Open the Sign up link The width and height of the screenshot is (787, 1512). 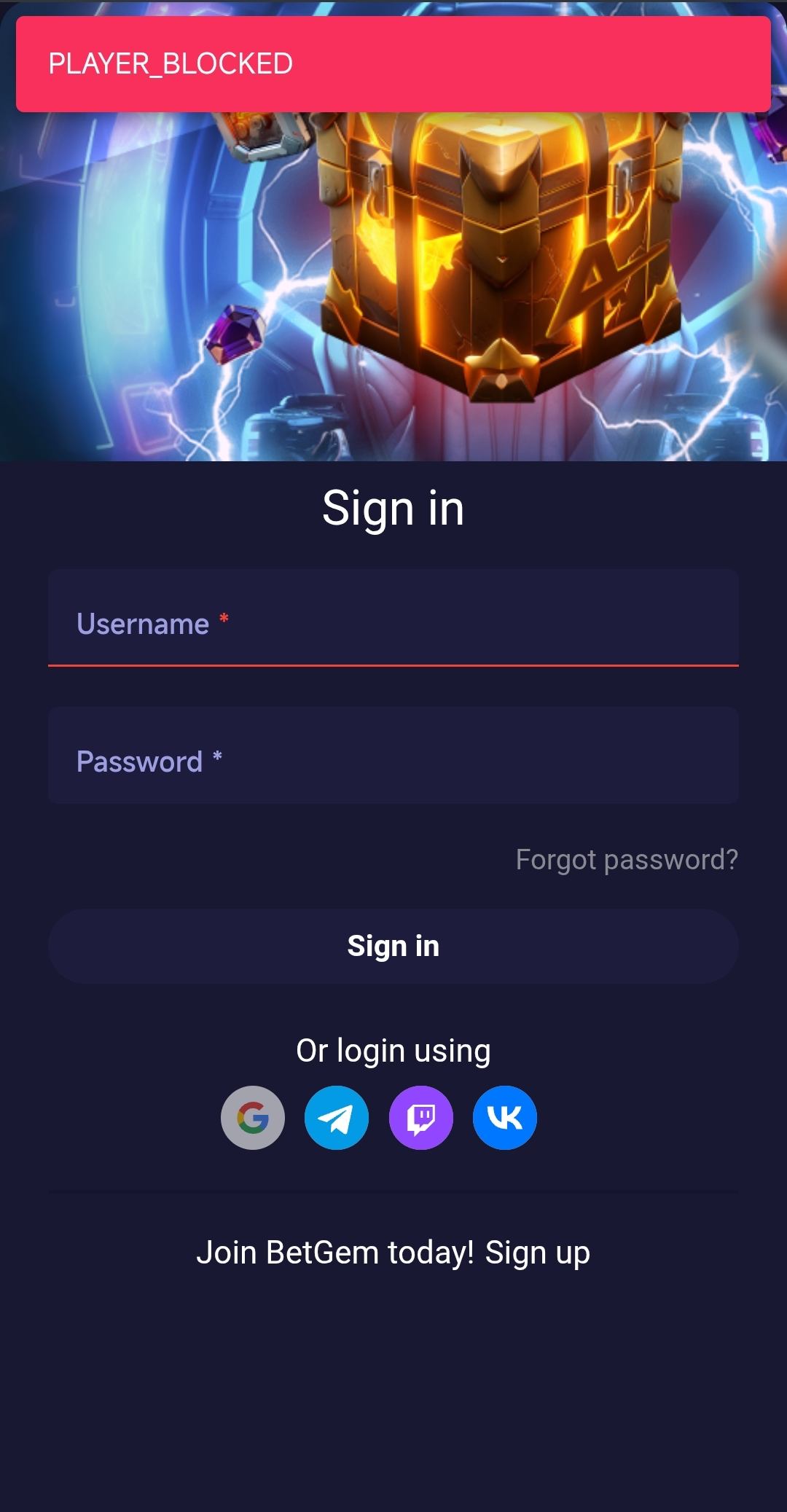(538, 1253)
